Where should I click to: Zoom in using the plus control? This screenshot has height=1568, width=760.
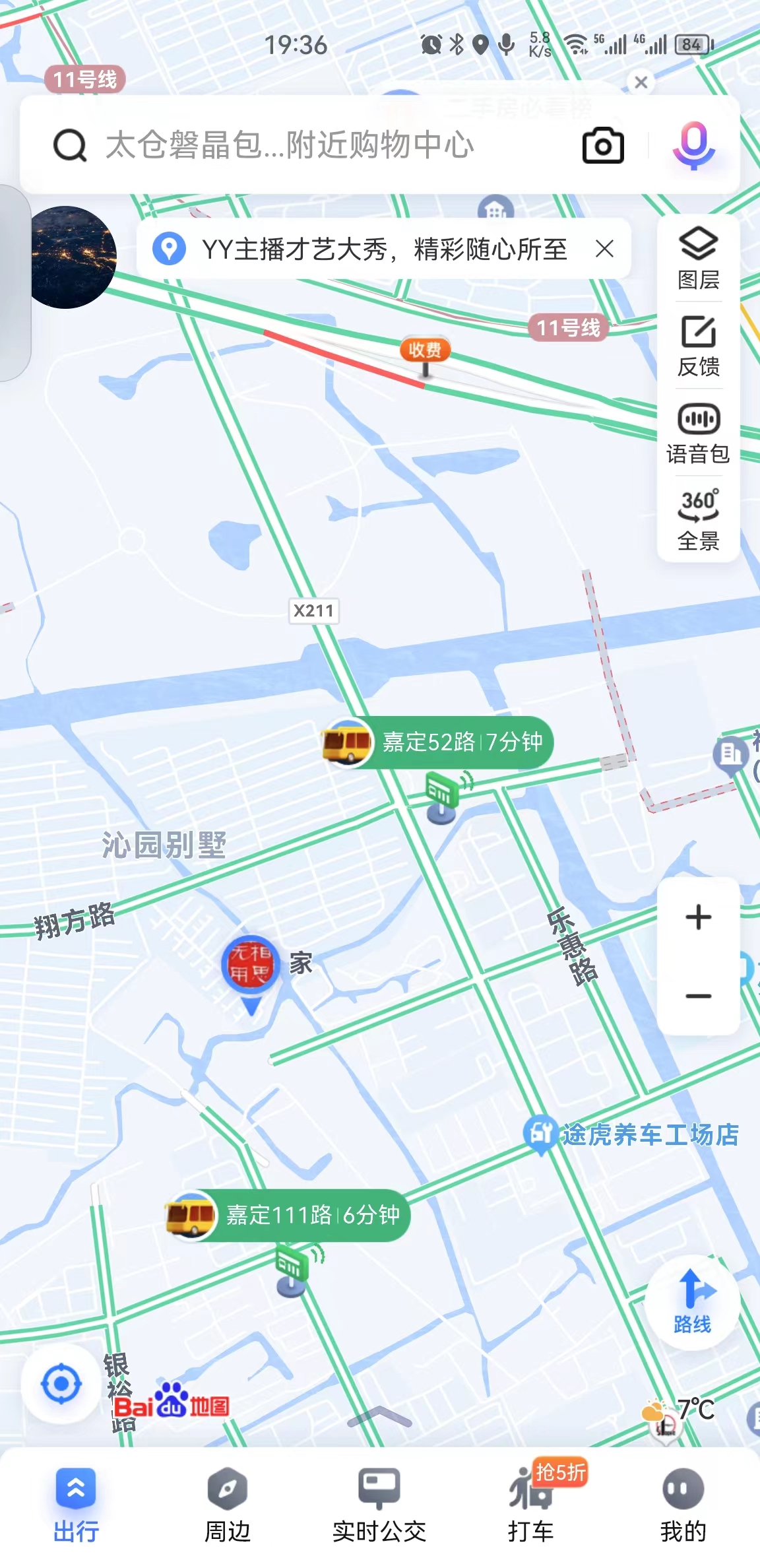click(697, 915)
